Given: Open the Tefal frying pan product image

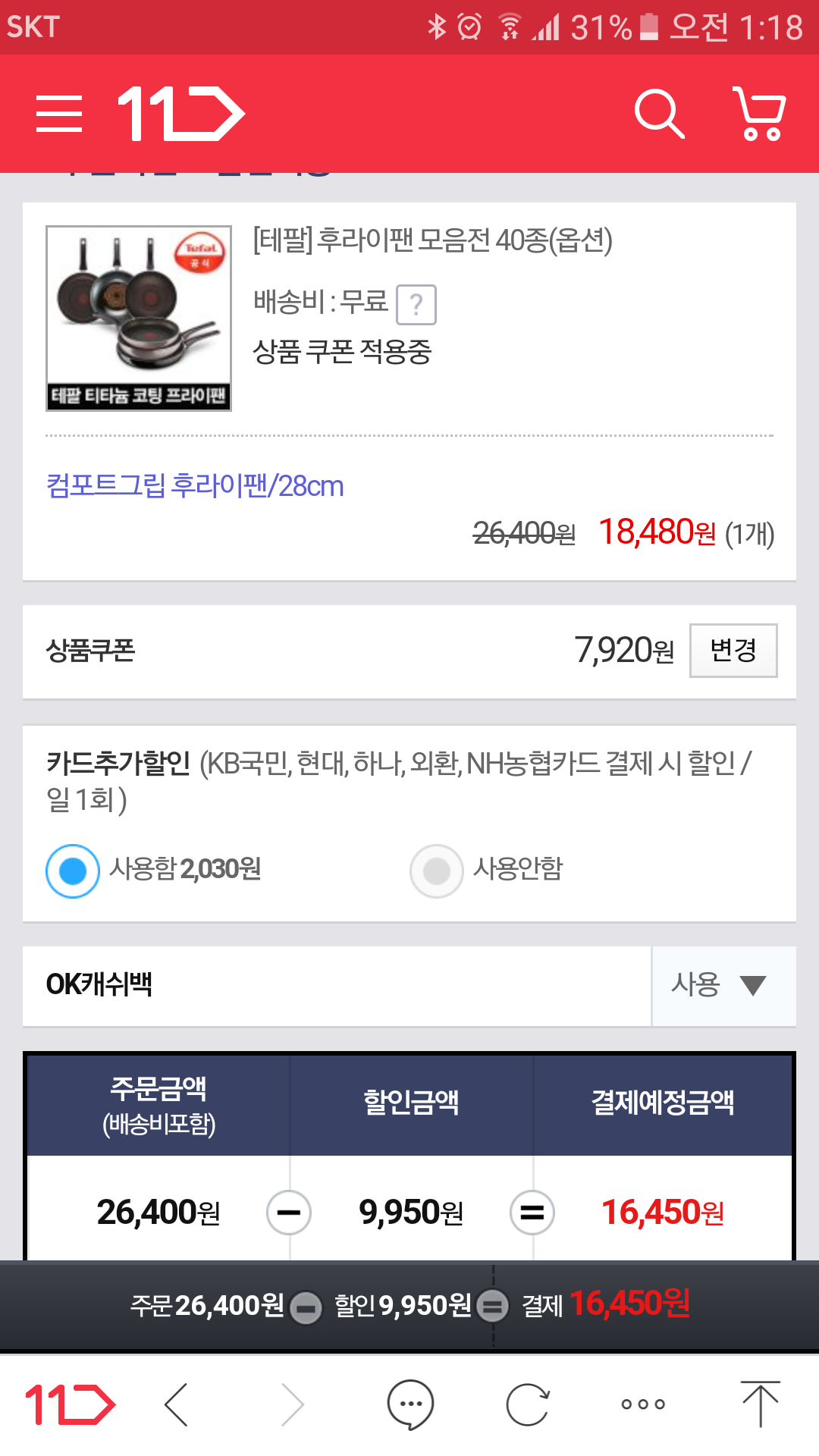Looking at the screenshot, I should (x=139, y=318).
